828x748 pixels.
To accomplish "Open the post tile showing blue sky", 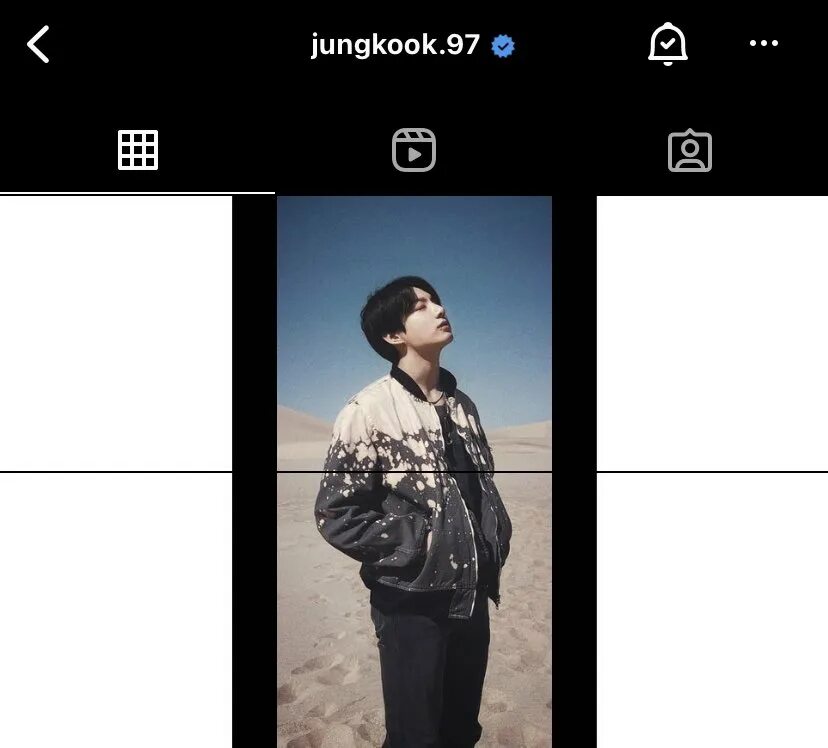I will (414, 333).
